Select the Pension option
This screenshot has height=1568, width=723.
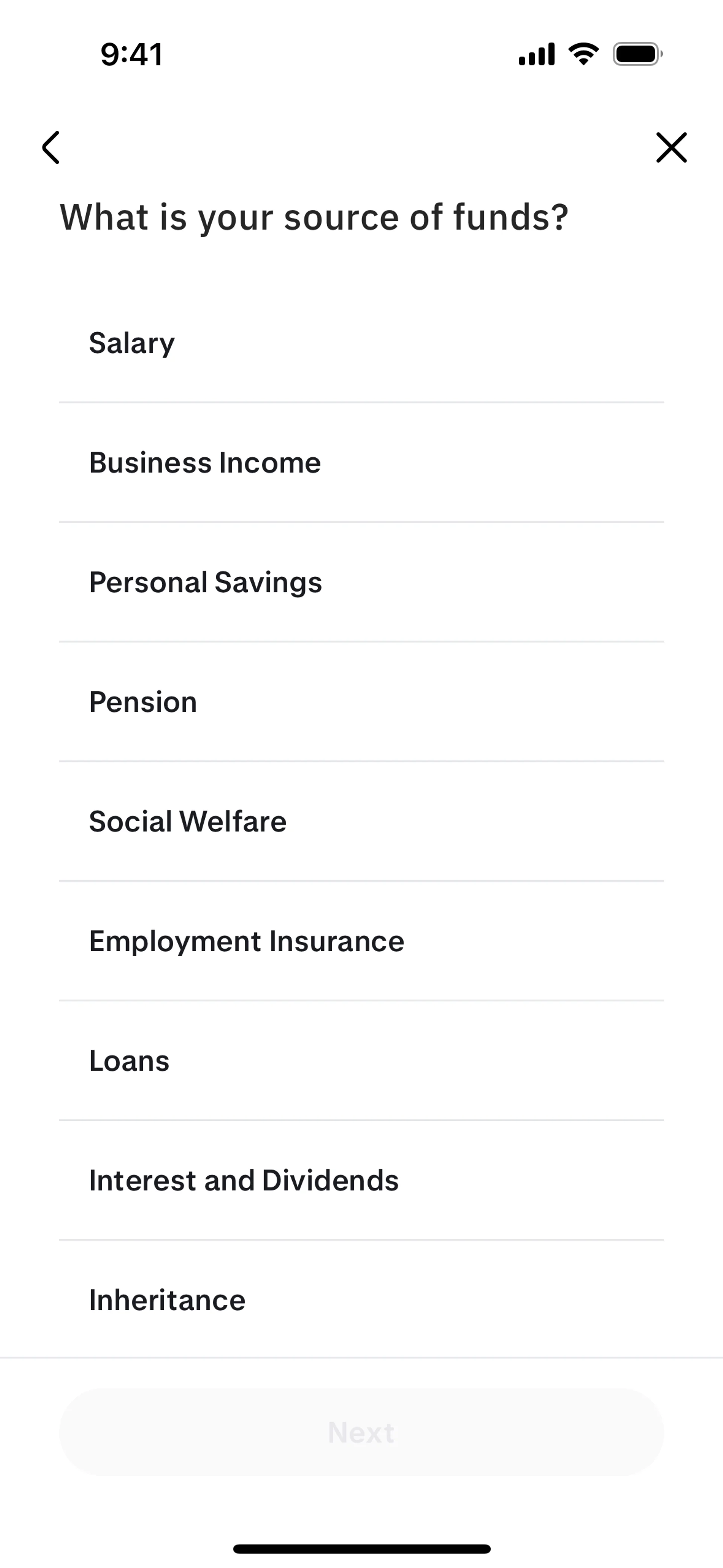143,702
